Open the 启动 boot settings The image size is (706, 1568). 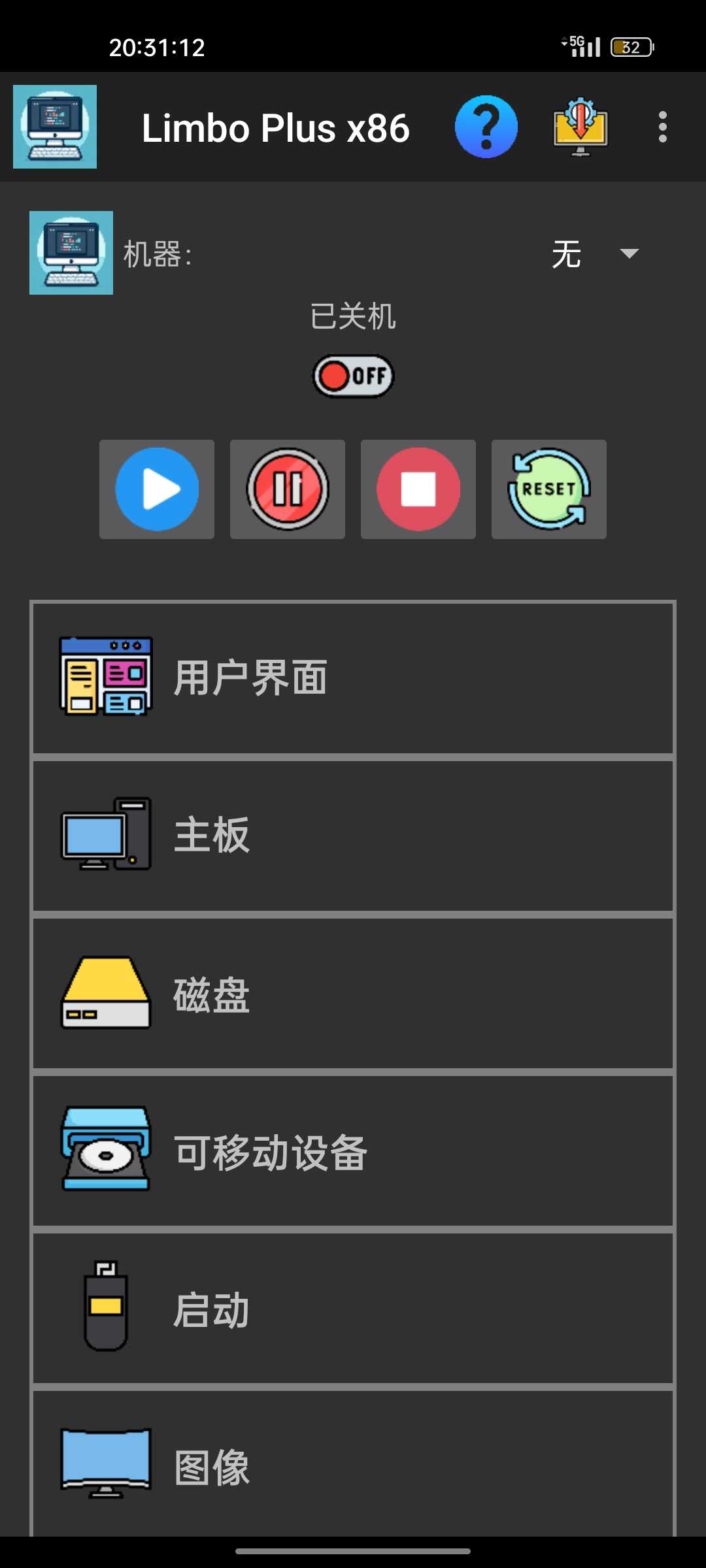click(x=353, y=1309)
